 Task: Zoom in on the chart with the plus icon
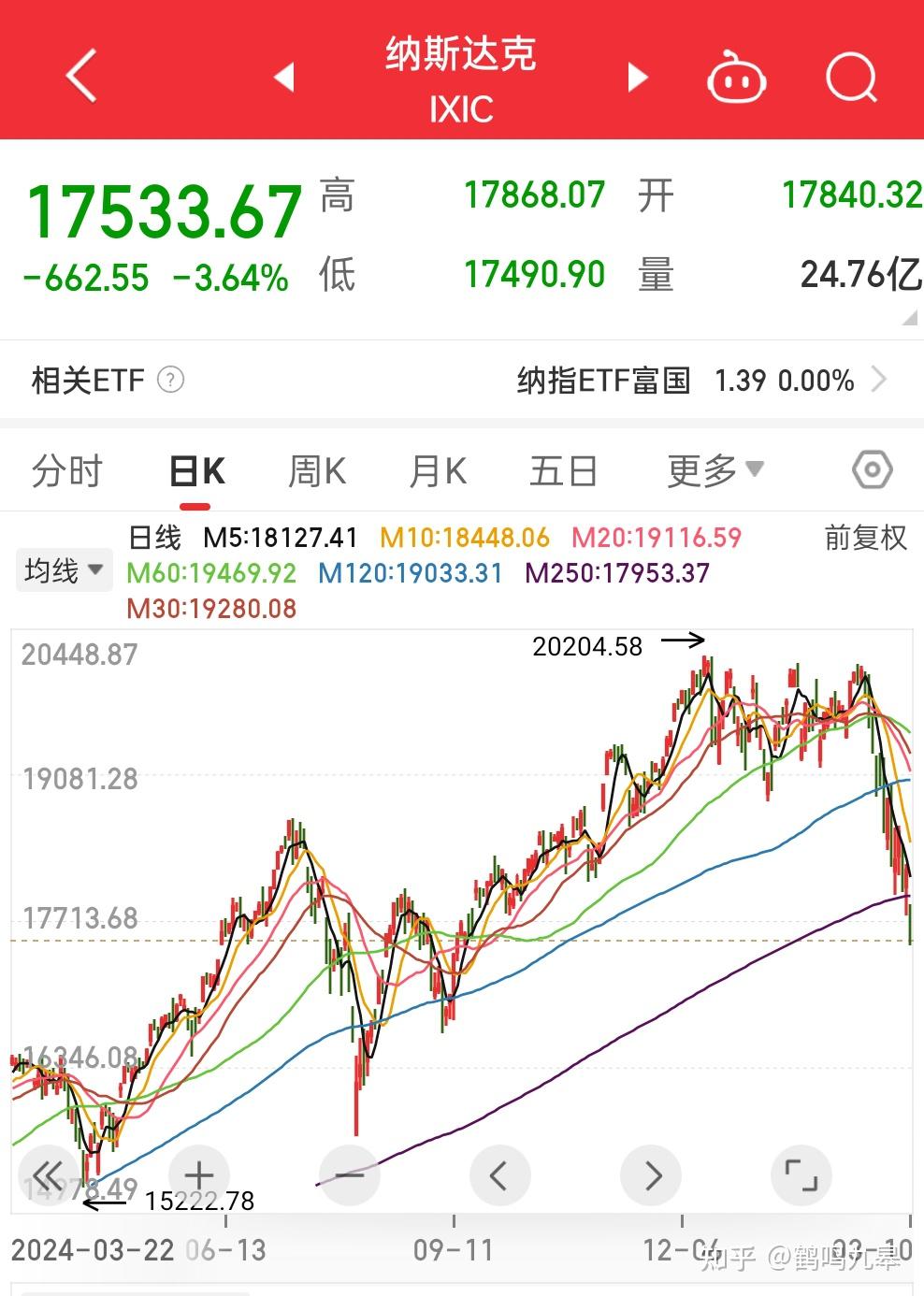pos(198,1174)
